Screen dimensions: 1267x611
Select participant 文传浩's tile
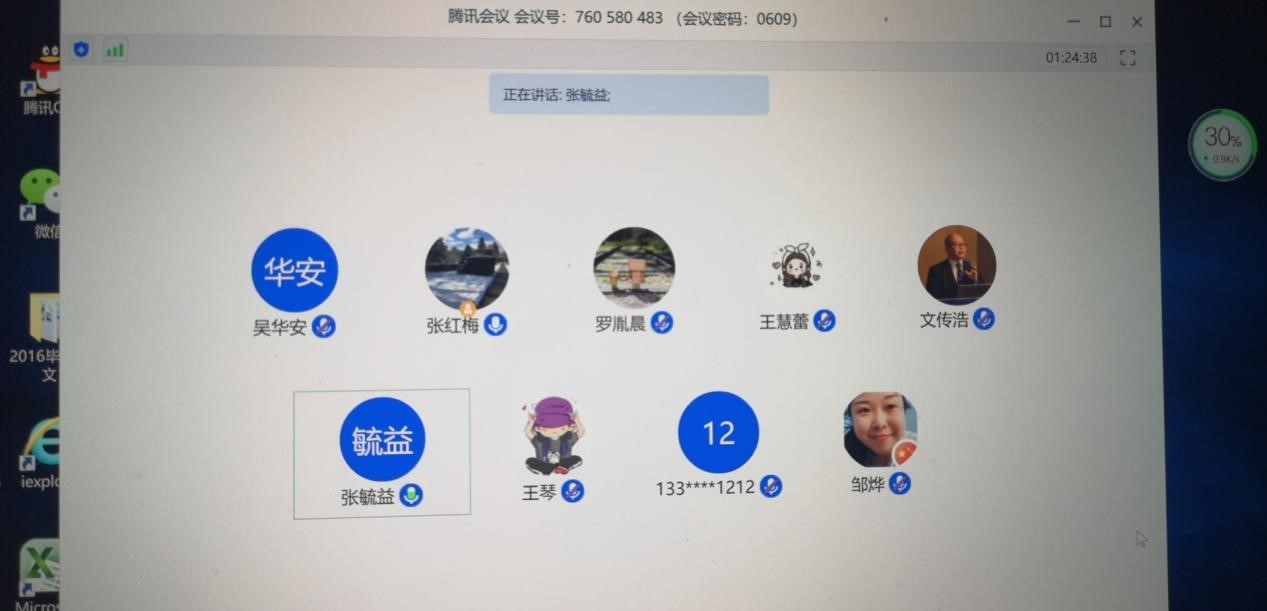coord(957,266)
